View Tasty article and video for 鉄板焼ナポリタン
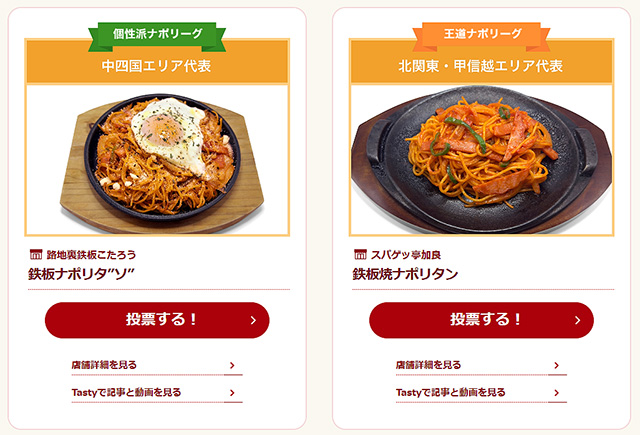 [x=481, y=392]
